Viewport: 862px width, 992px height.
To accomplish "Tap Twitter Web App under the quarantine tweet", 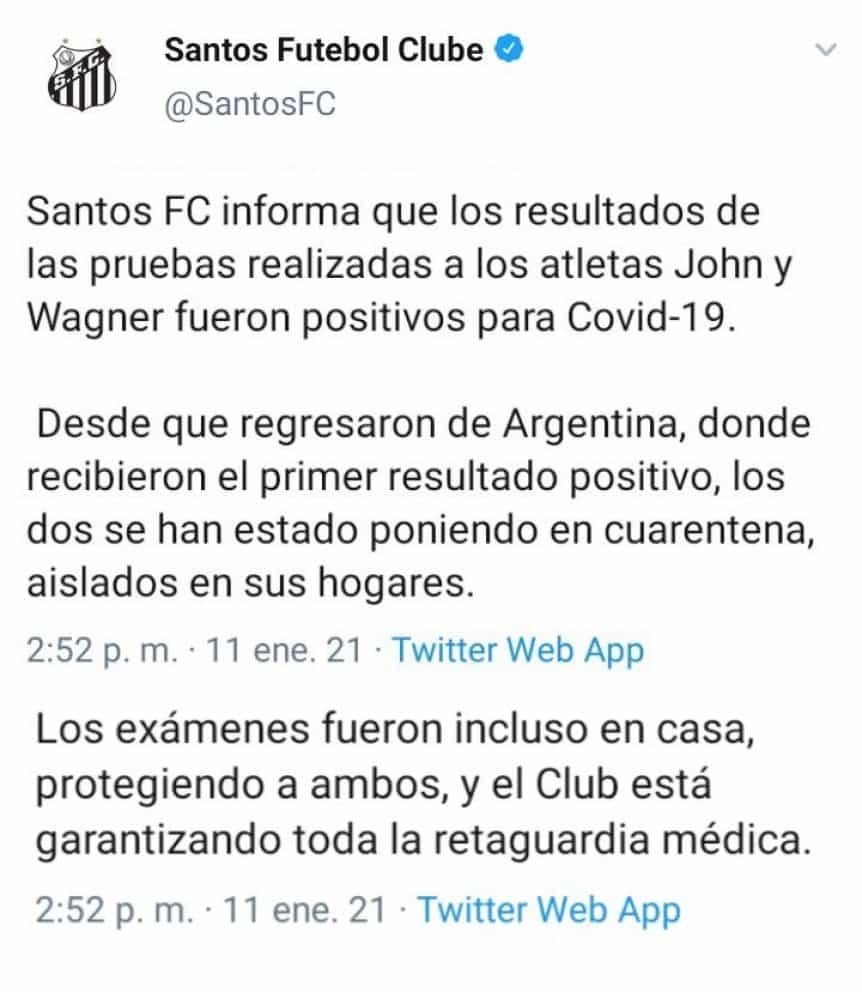I will [x=517, y=650].
